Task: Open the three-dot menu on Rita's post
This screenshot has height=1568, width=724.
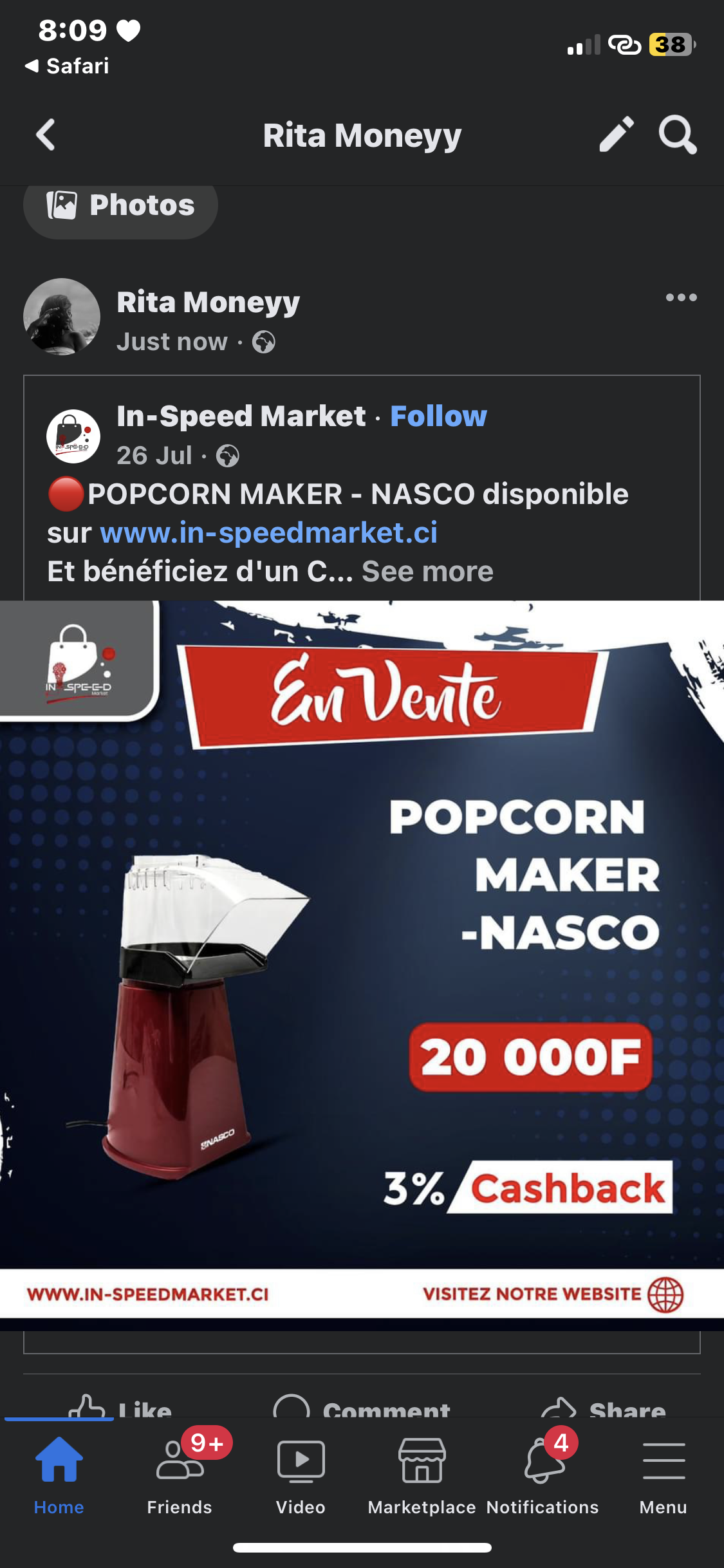Action: point(681,297)
